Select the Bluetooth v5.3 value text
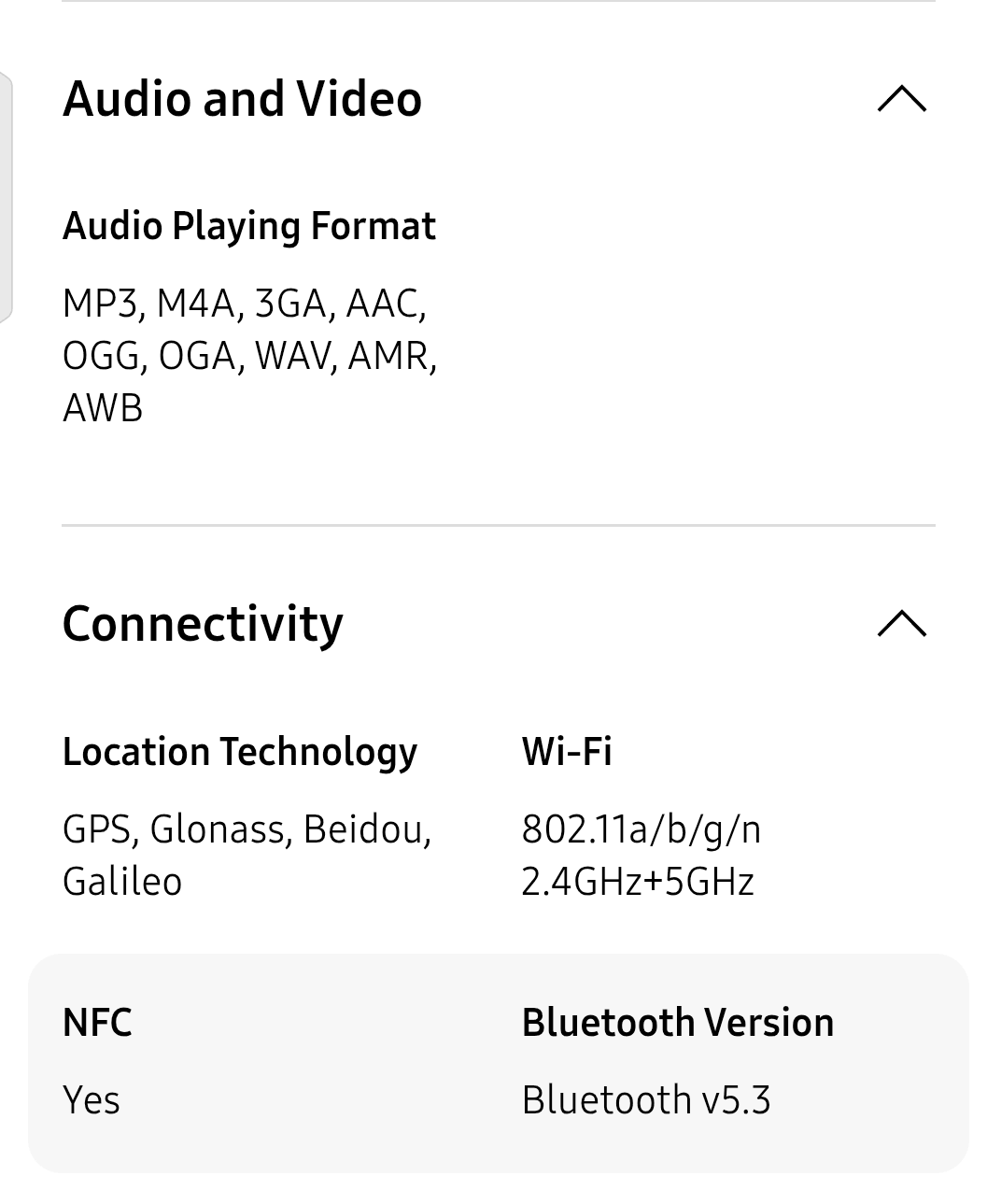Screen dimensions: 1001x1204 (647, 1099)
